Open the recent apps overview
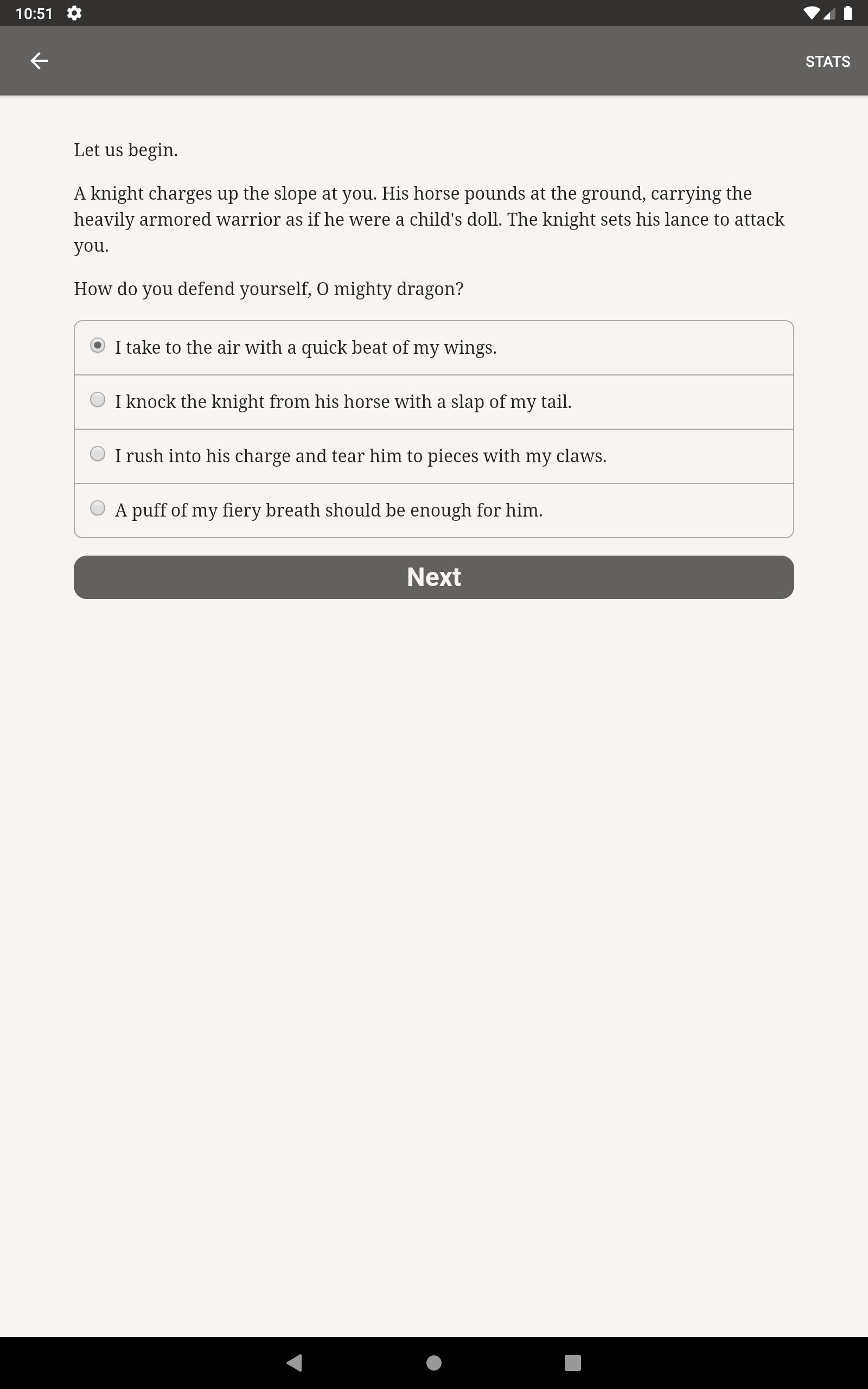This screenshot has height=1389, width=868. 572,1362
